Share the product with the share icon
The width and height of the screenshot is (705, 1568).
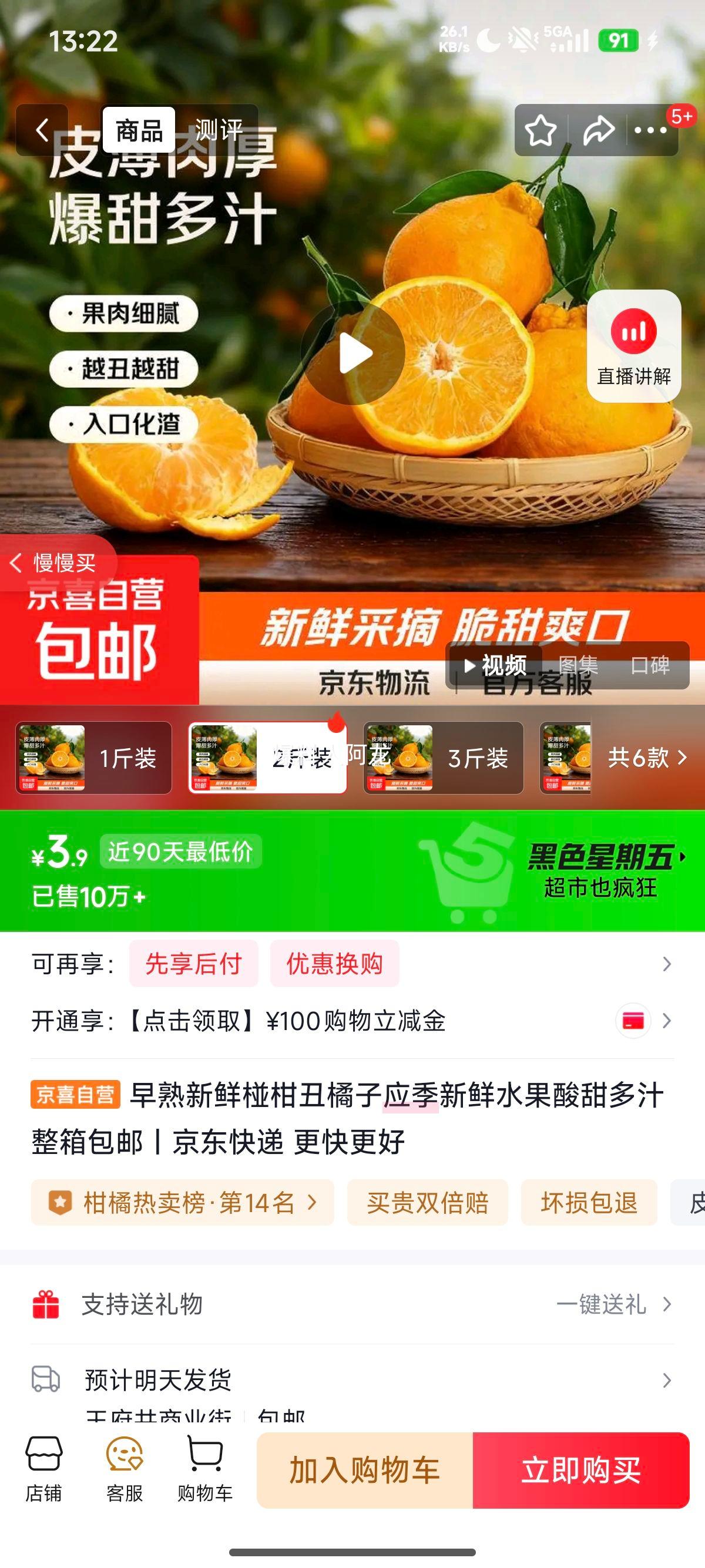[597, 130]
